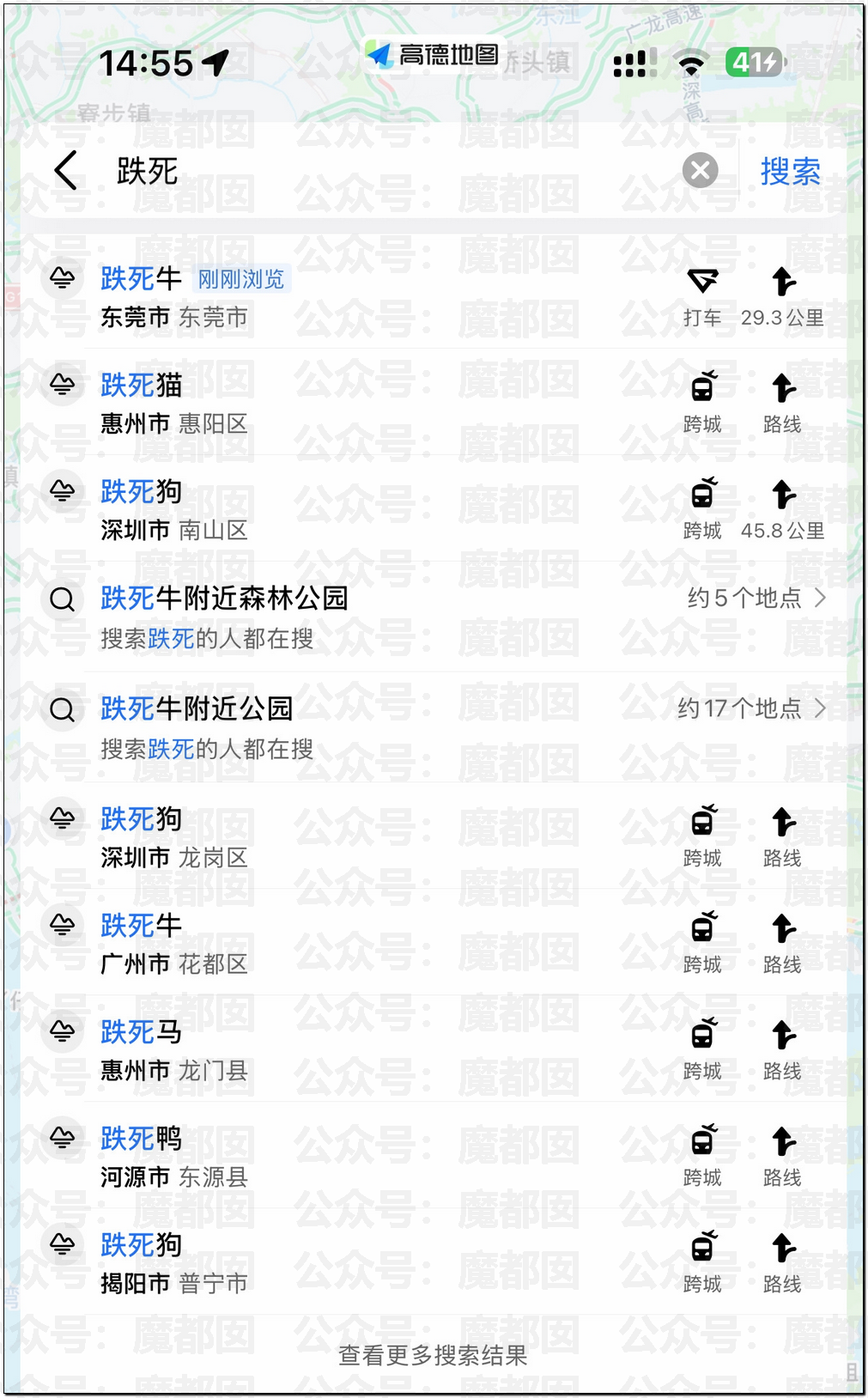Tap the 搜索 button

coord(790,172)
